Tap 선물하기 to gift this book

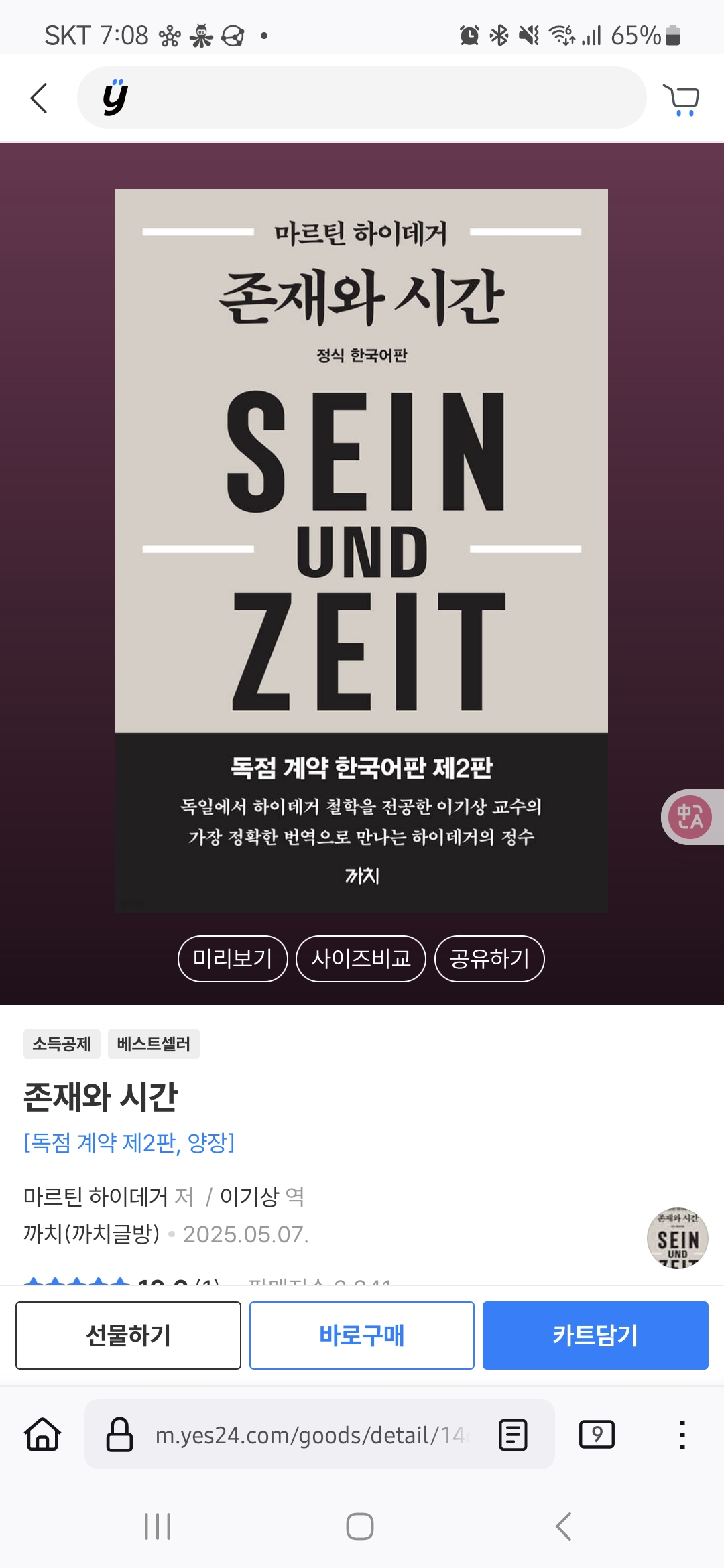[x=128, y=1335]
